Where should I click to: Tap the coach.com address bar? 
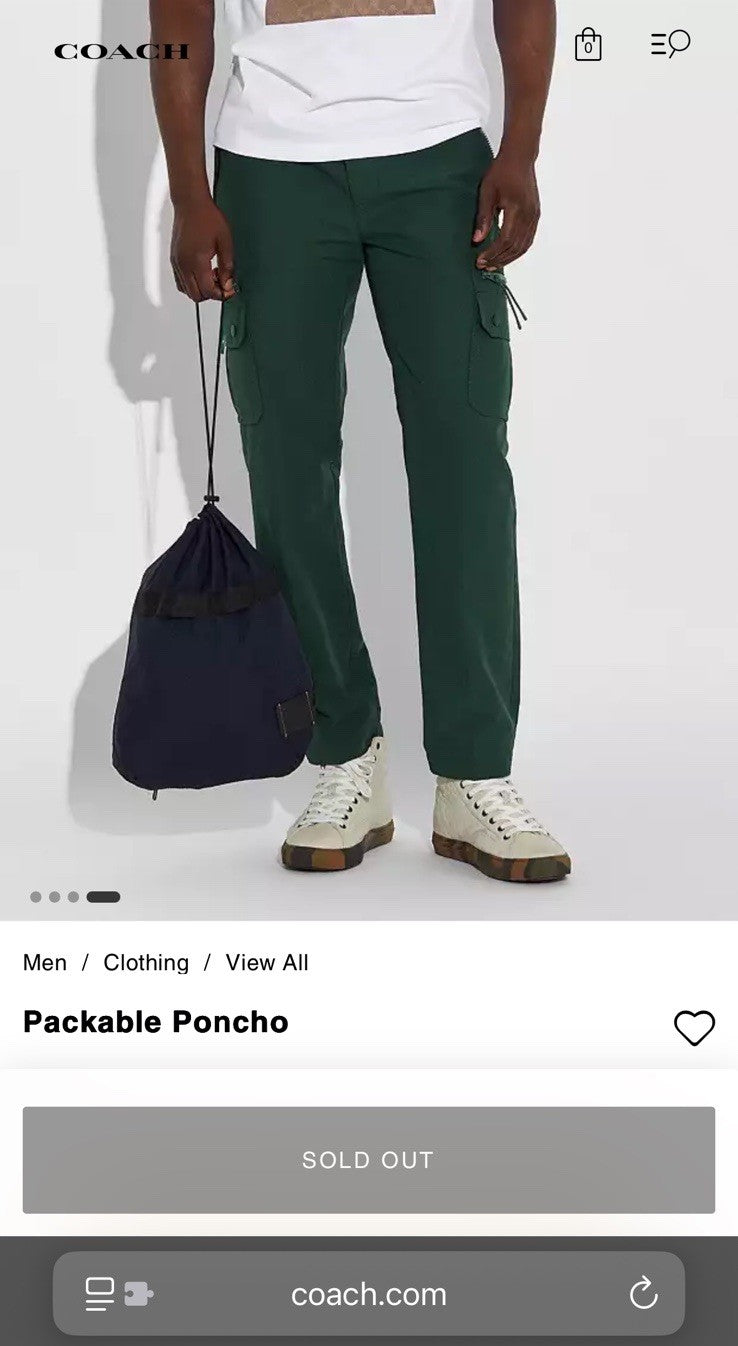click(x=368, y=1294)
